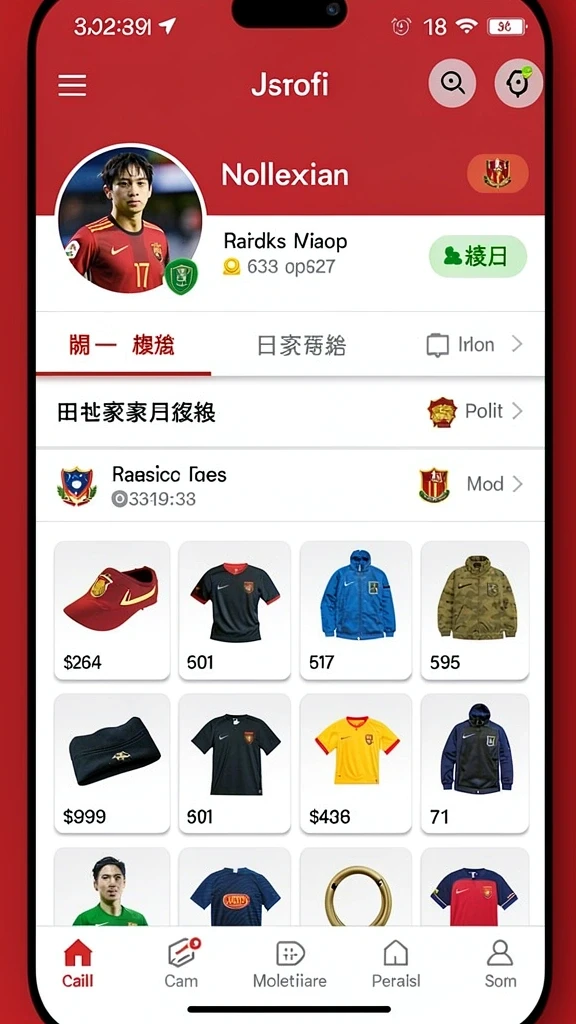Screen dimensions: 576x1024
Task: Open the Irlon link
Action: tap(475, 344)
